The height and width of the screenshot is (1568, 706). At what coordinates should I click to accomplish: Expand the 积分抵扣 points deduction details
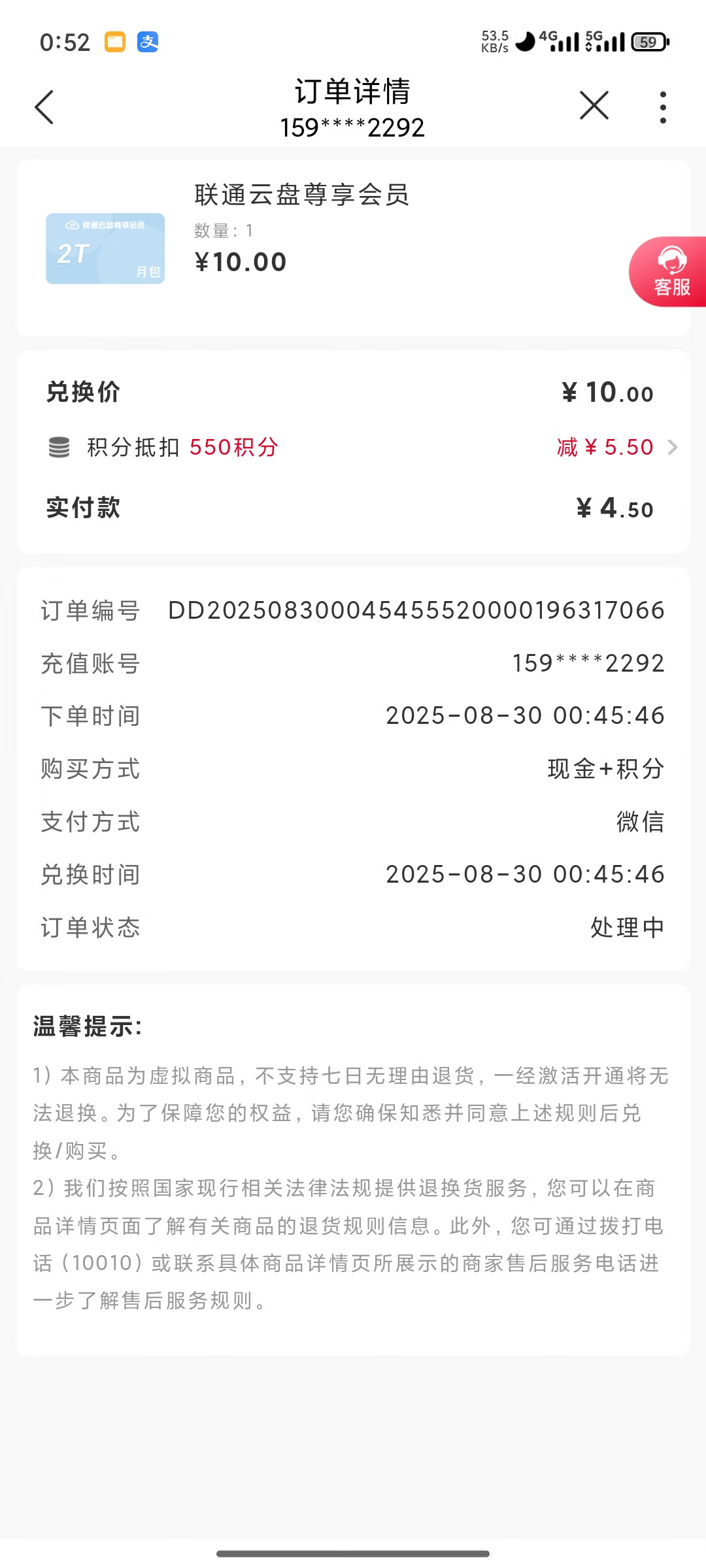point(671,448)
